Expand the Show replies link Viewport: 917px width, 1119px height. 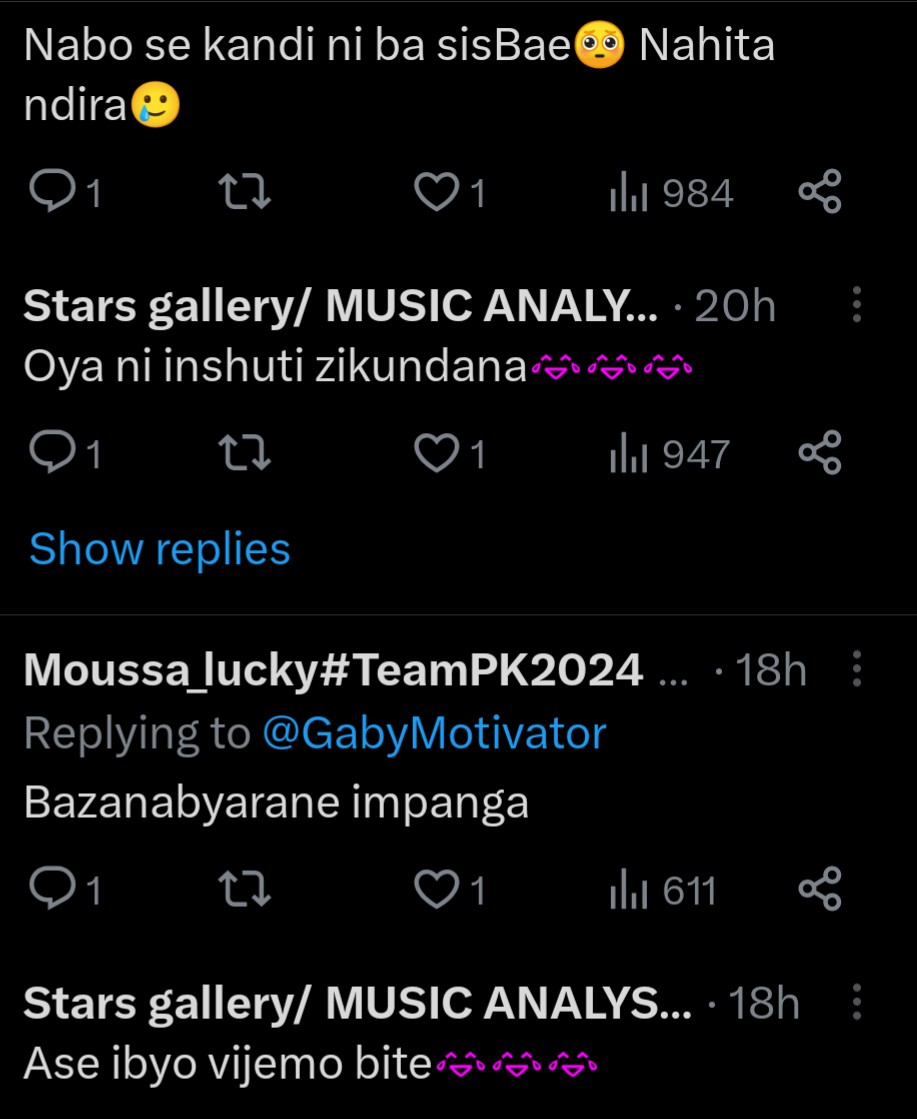click(160, 549)
